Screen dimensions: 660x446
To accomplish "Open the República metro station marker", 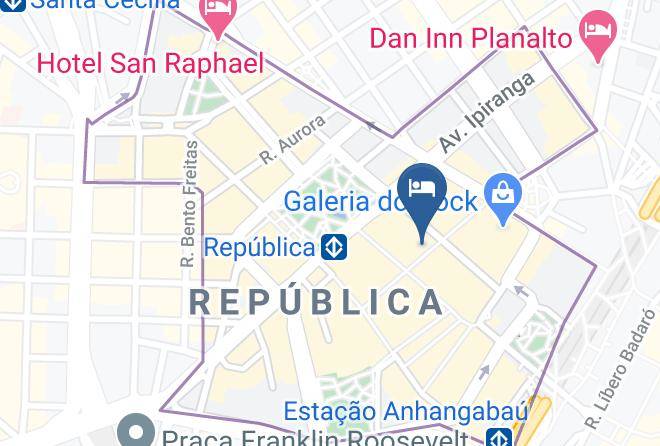I will tap(334, 246).
